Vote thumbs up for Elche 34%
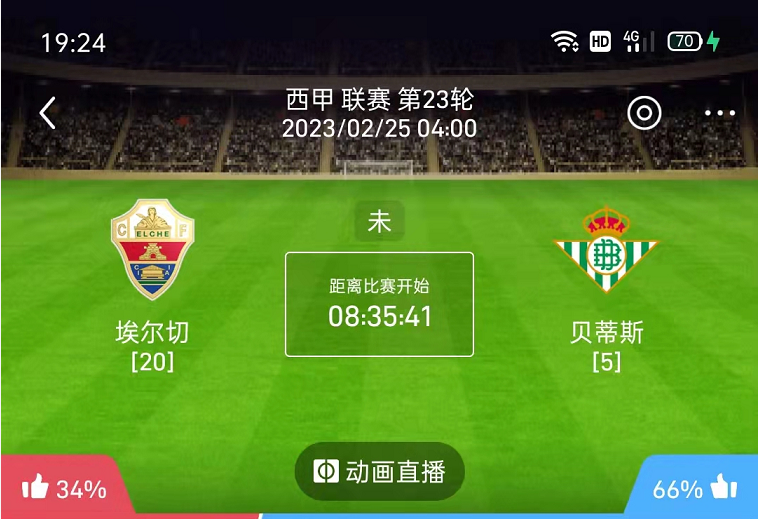 [63, 488]
